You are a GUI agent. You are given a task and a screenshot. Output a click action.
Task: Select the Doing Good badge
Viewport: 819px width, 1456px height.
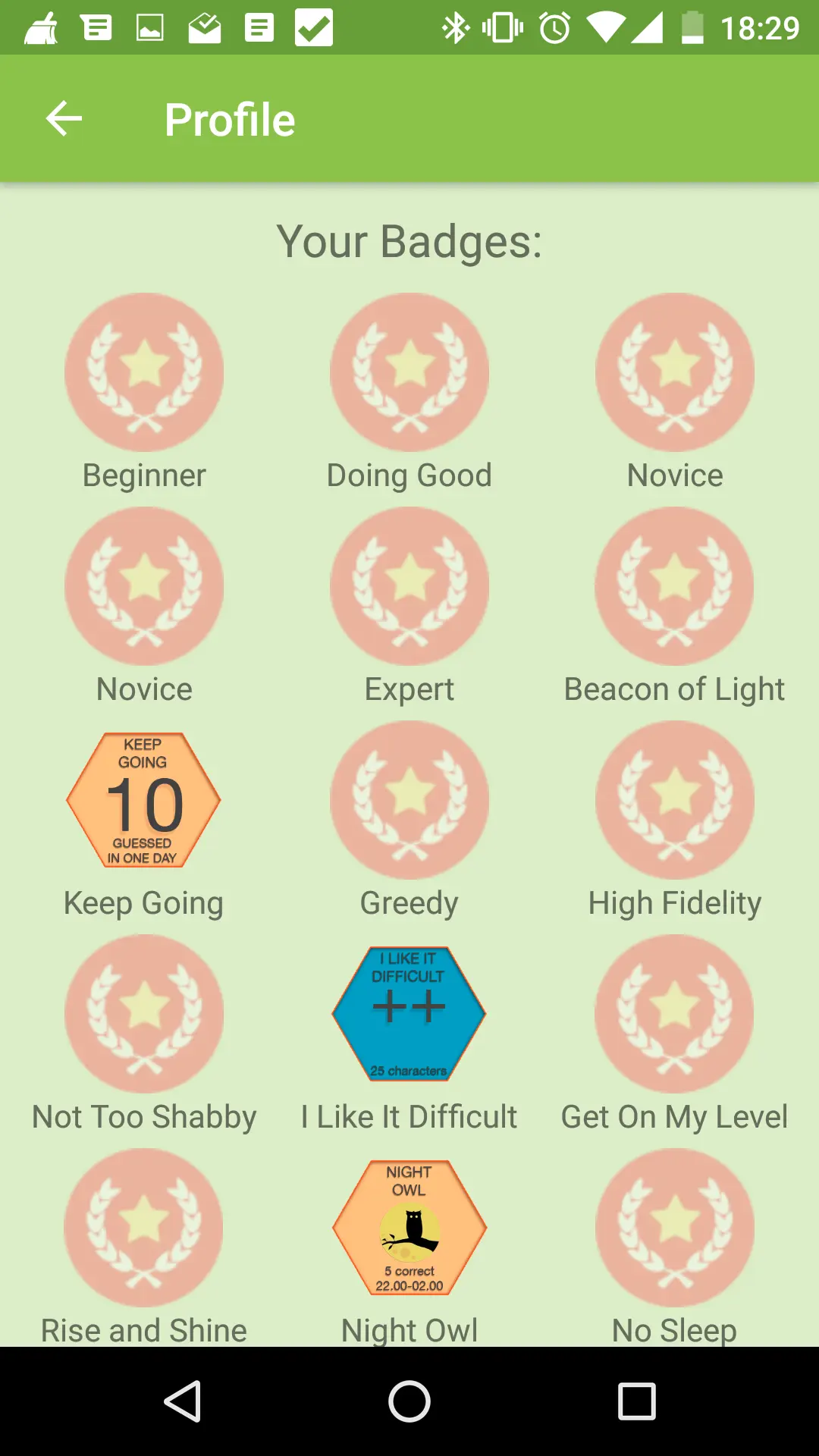(x=409, y=372)
